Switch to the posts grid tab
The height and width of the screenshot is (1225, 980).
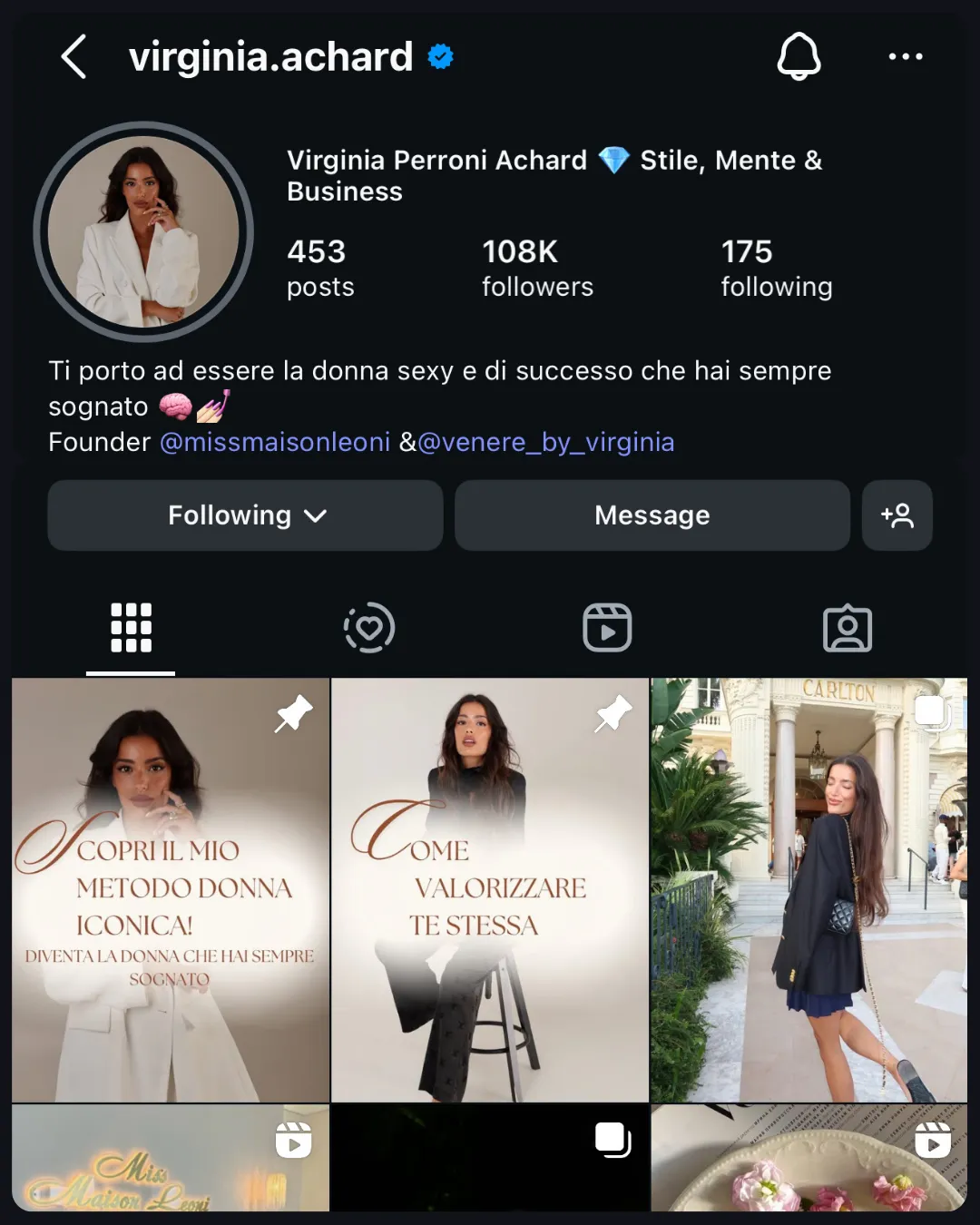pyautogui.click(x=131, y=628)
